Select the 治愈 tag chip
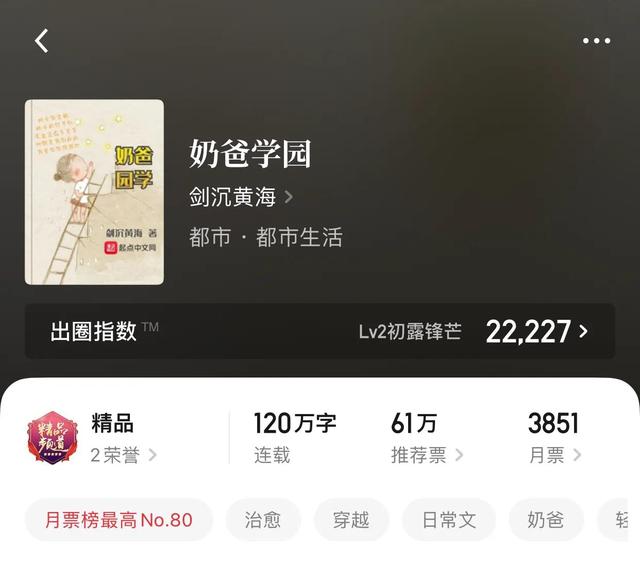This screenshot has height=564, width=640. 263,520
